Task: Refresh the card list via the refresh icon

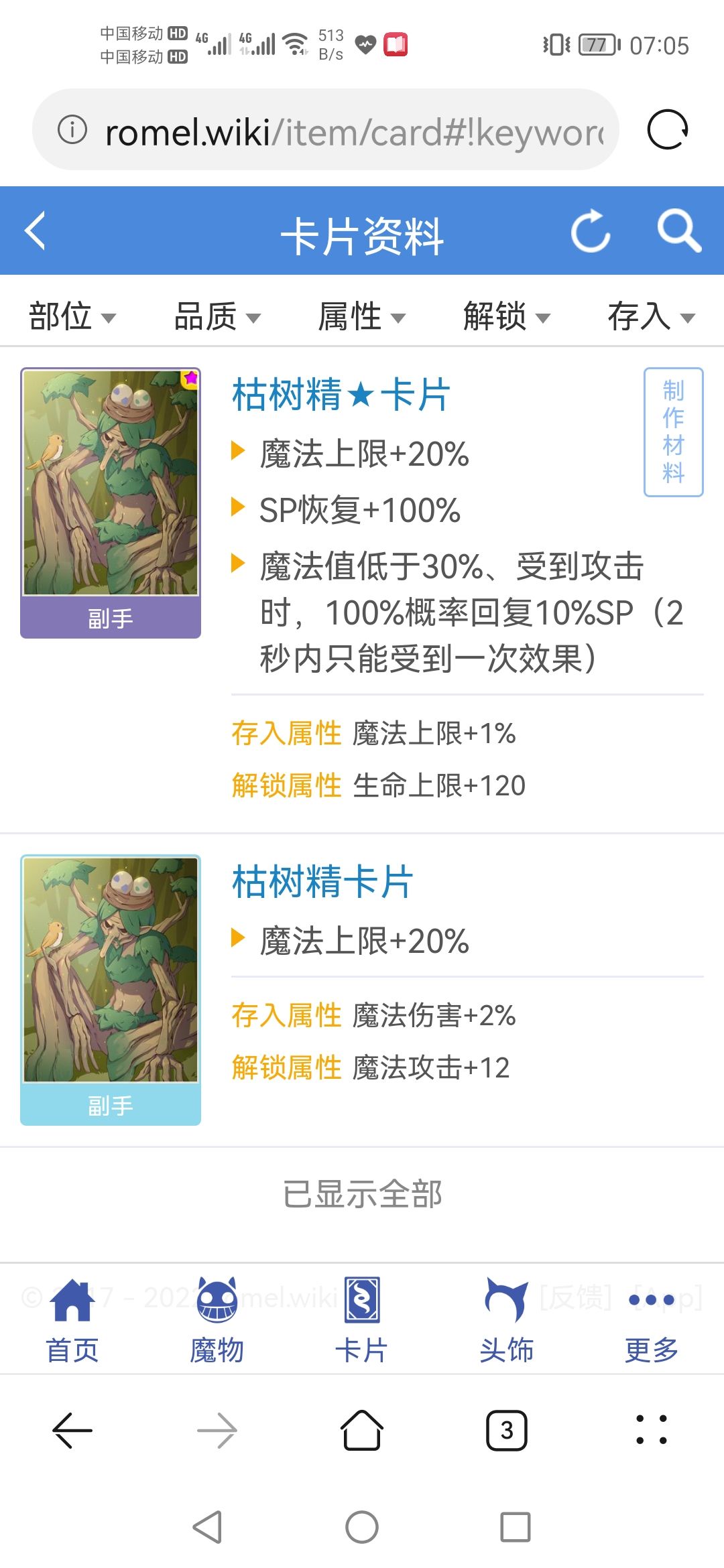Action: (589, 231)
